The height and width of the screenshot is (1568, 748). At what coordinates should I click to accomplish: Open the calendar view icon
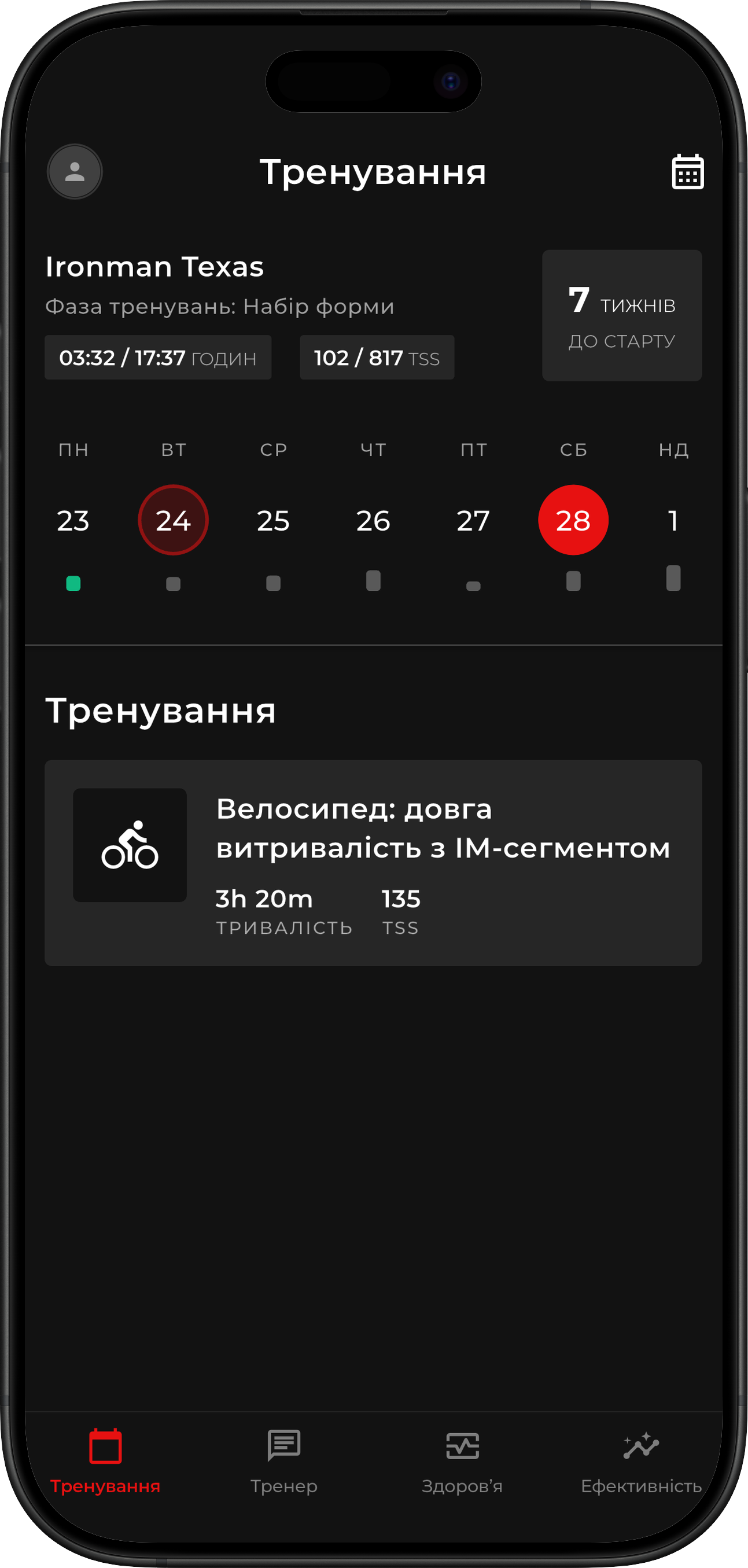click(687, 172)
